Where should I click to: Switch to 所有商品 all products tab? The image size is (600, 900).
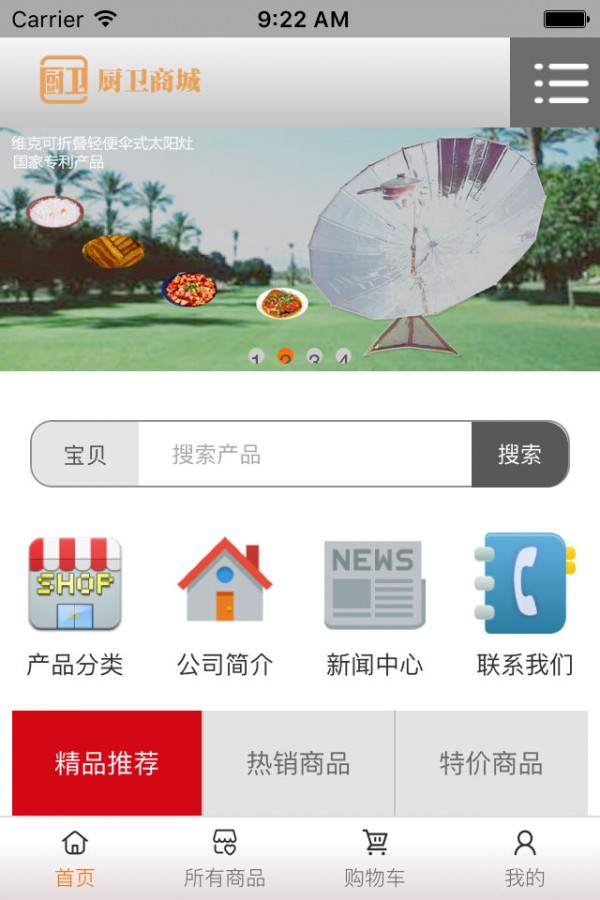(225, 859)
